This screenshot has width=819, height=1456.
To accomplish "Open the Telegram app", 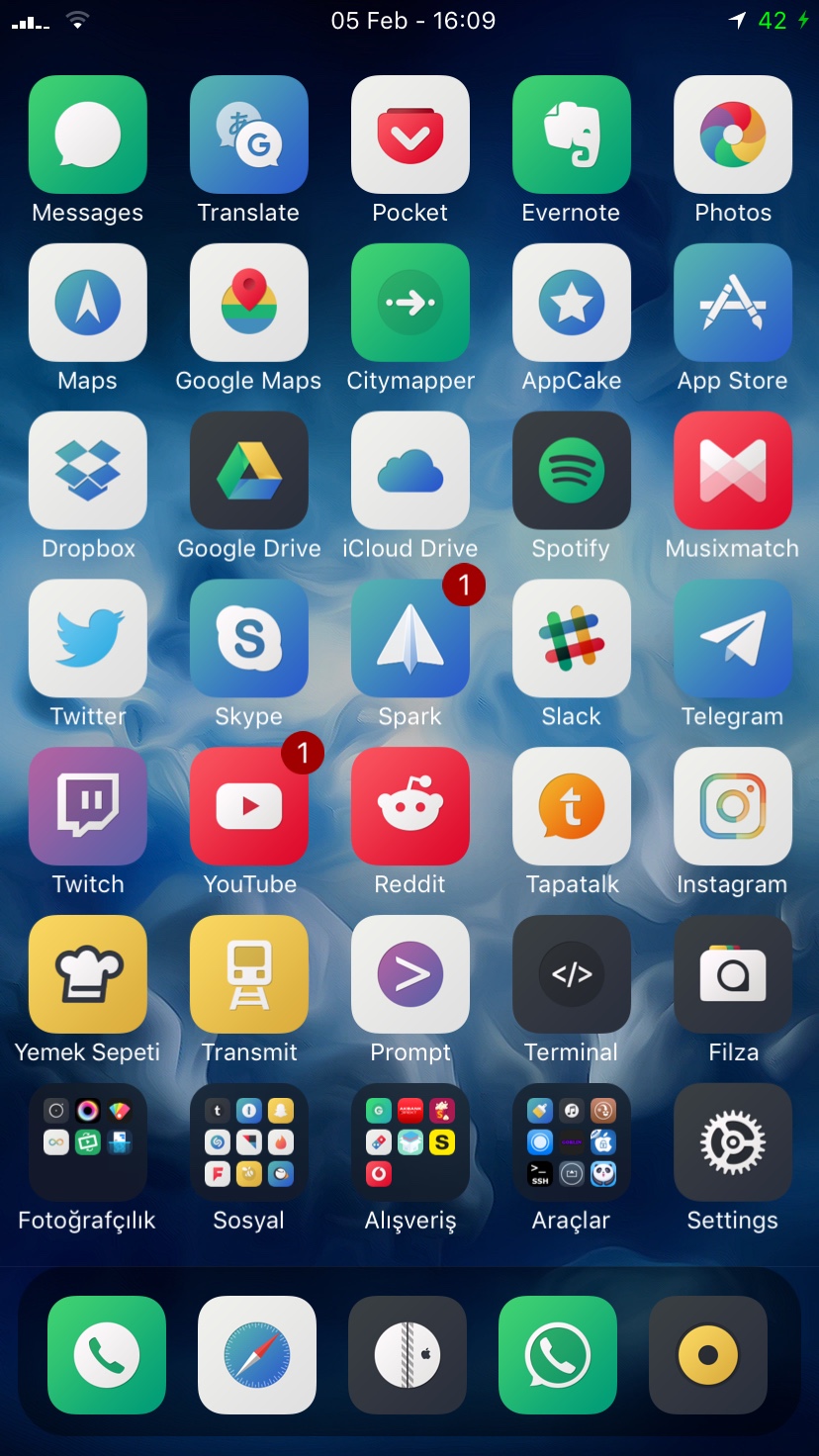I will click(733, 639).
